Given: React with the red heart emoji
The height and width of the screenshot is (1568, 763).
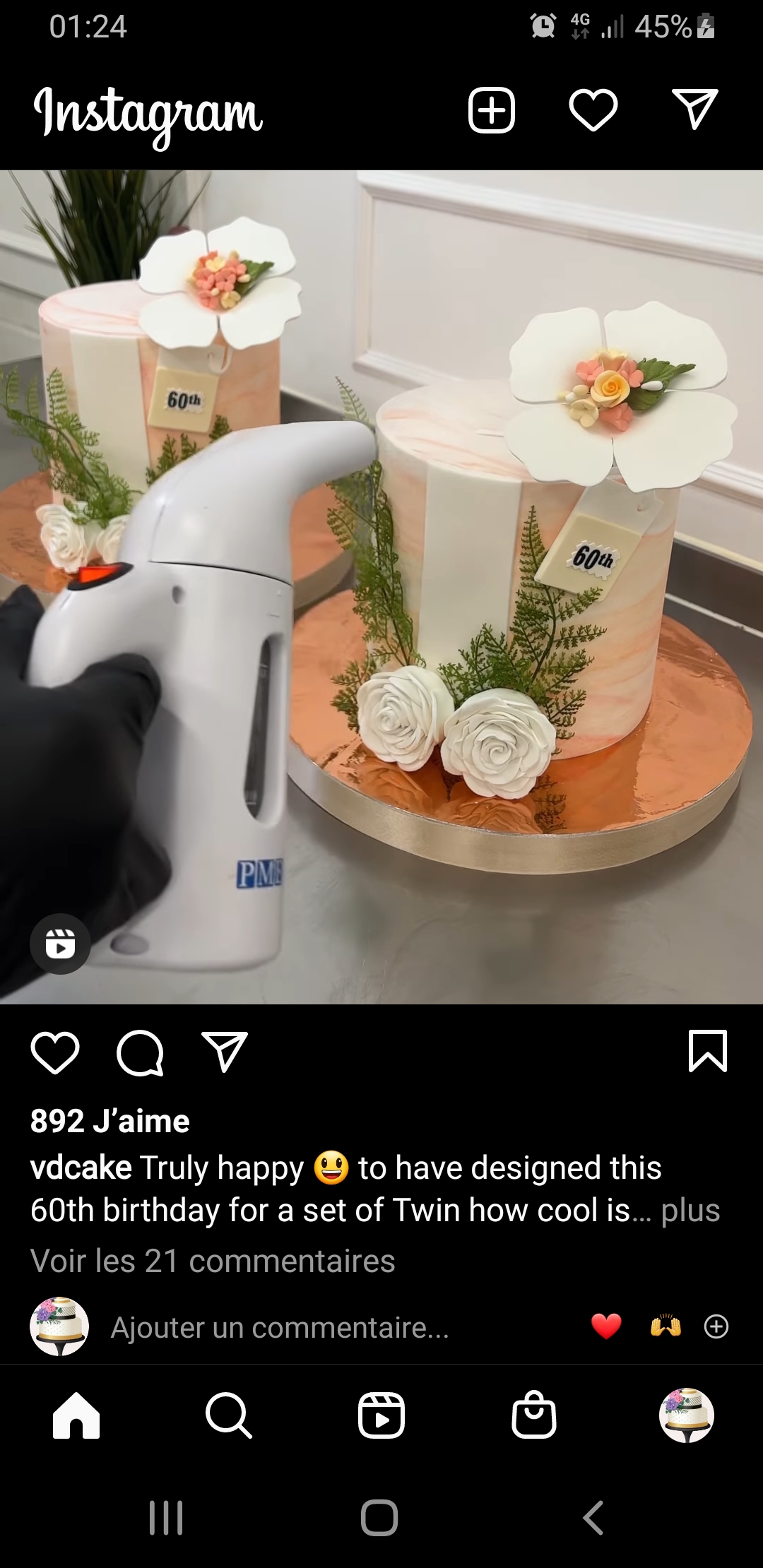Looking at the screenshot, I should [x=606, y=1326].
